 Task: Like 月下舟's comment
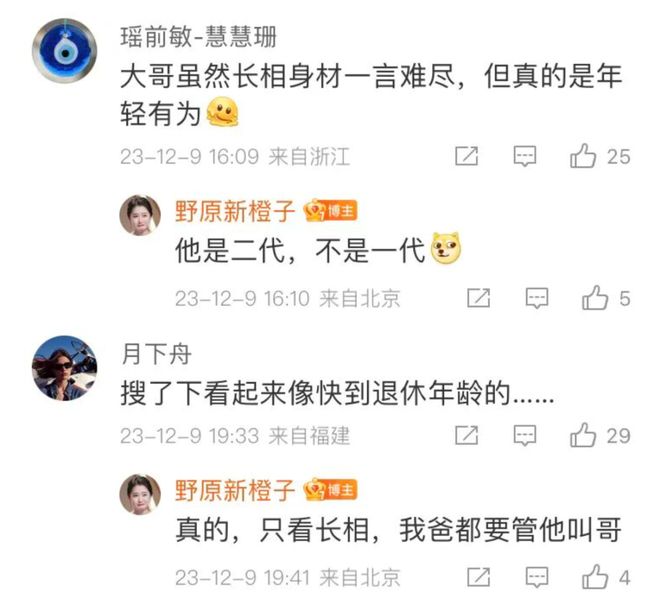click(584, 435)
